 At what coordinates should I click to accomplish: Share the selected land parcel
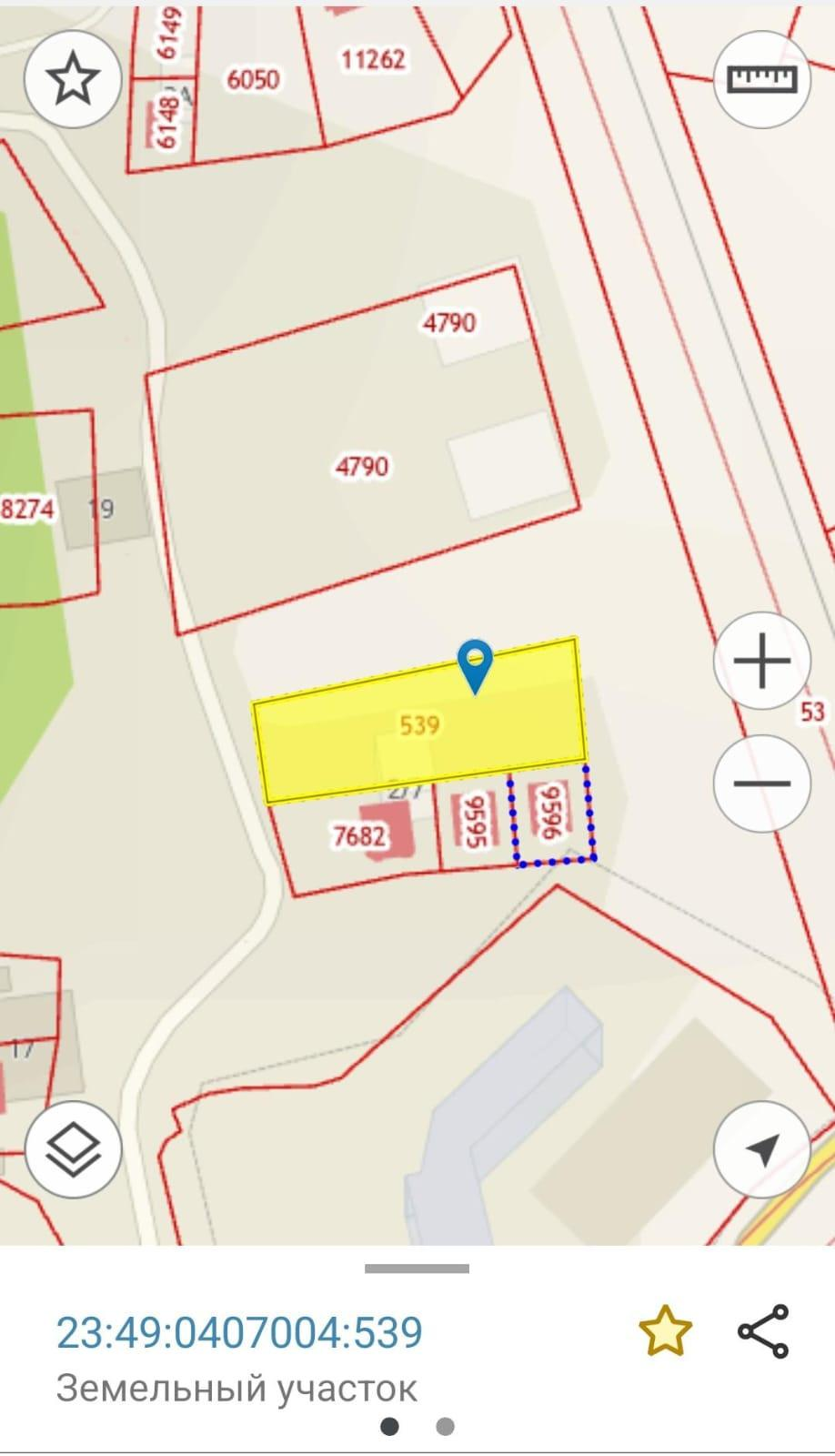762,1331
